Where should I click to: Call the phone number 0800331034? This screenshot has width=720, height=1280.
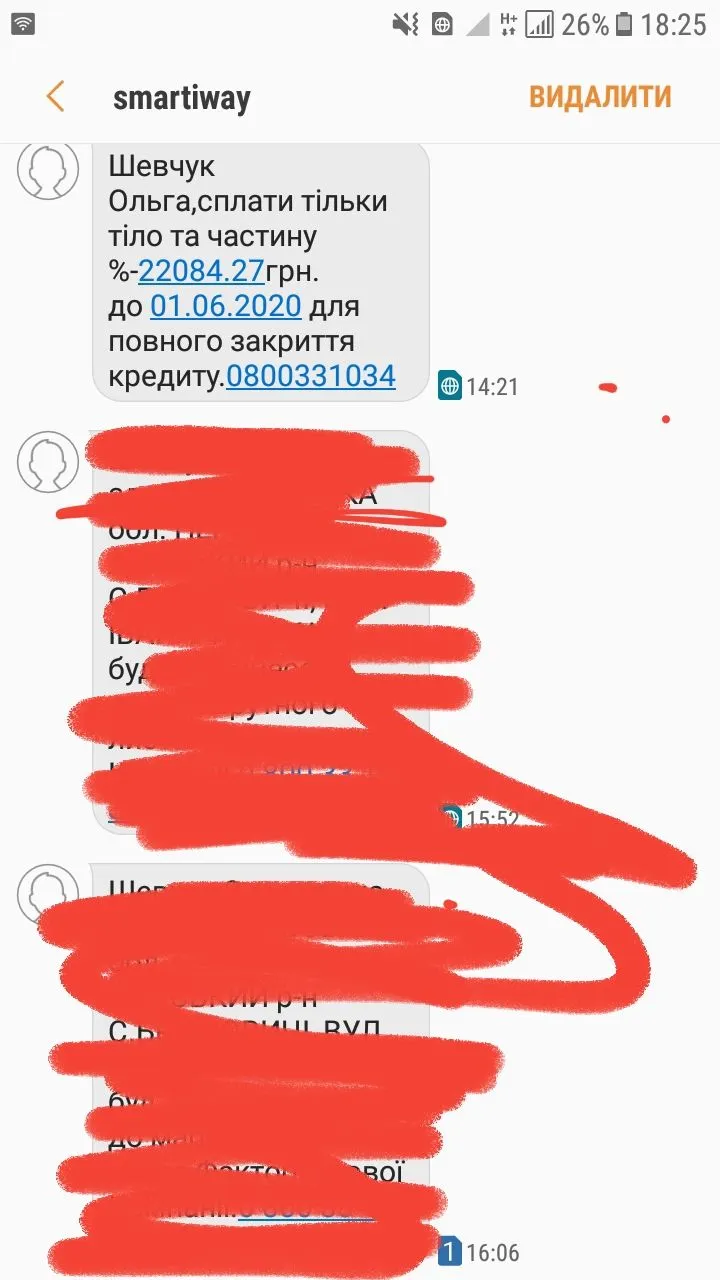311,376
